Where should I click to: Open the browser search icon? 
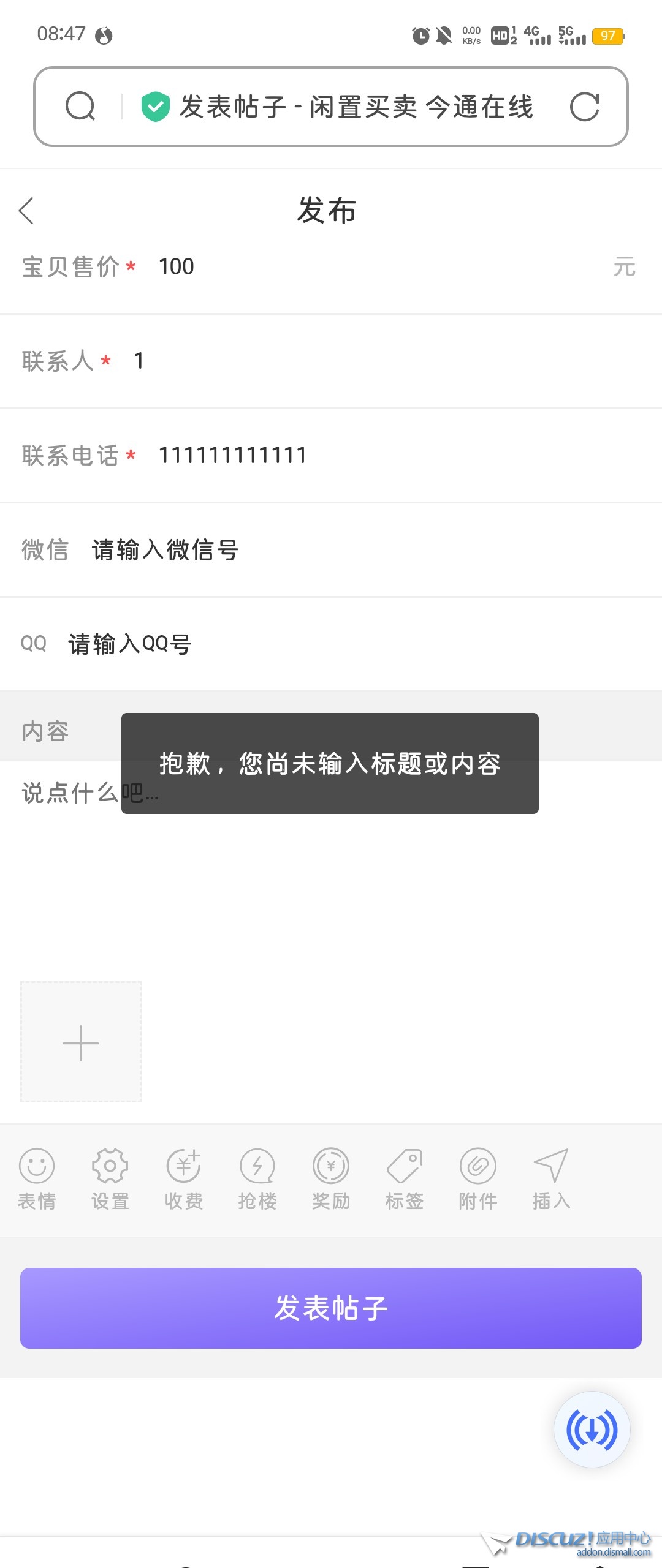(x=80, y=107)
